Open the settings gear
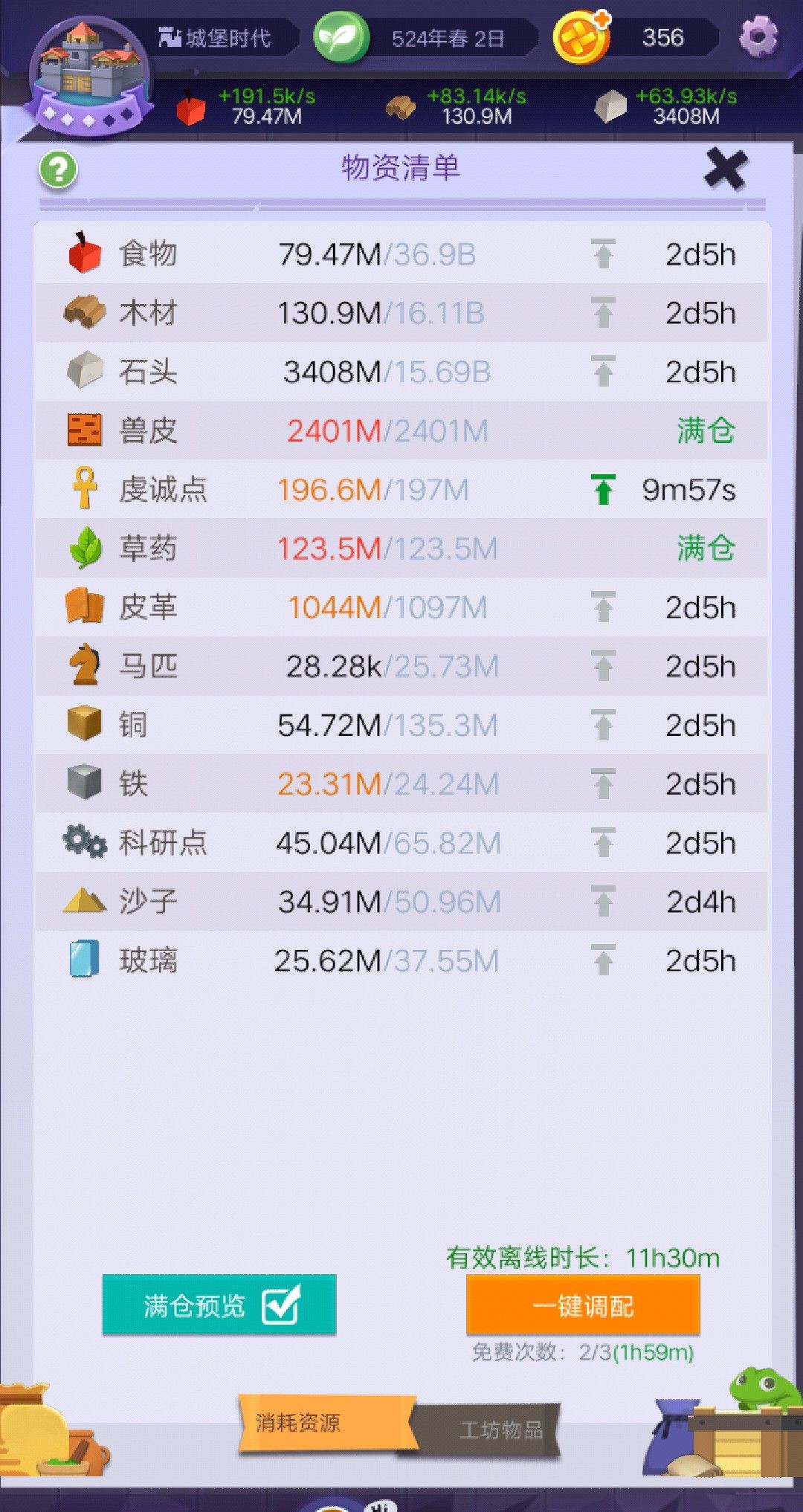The height and width of the screenshot is (1512, 803). (759, 36)
